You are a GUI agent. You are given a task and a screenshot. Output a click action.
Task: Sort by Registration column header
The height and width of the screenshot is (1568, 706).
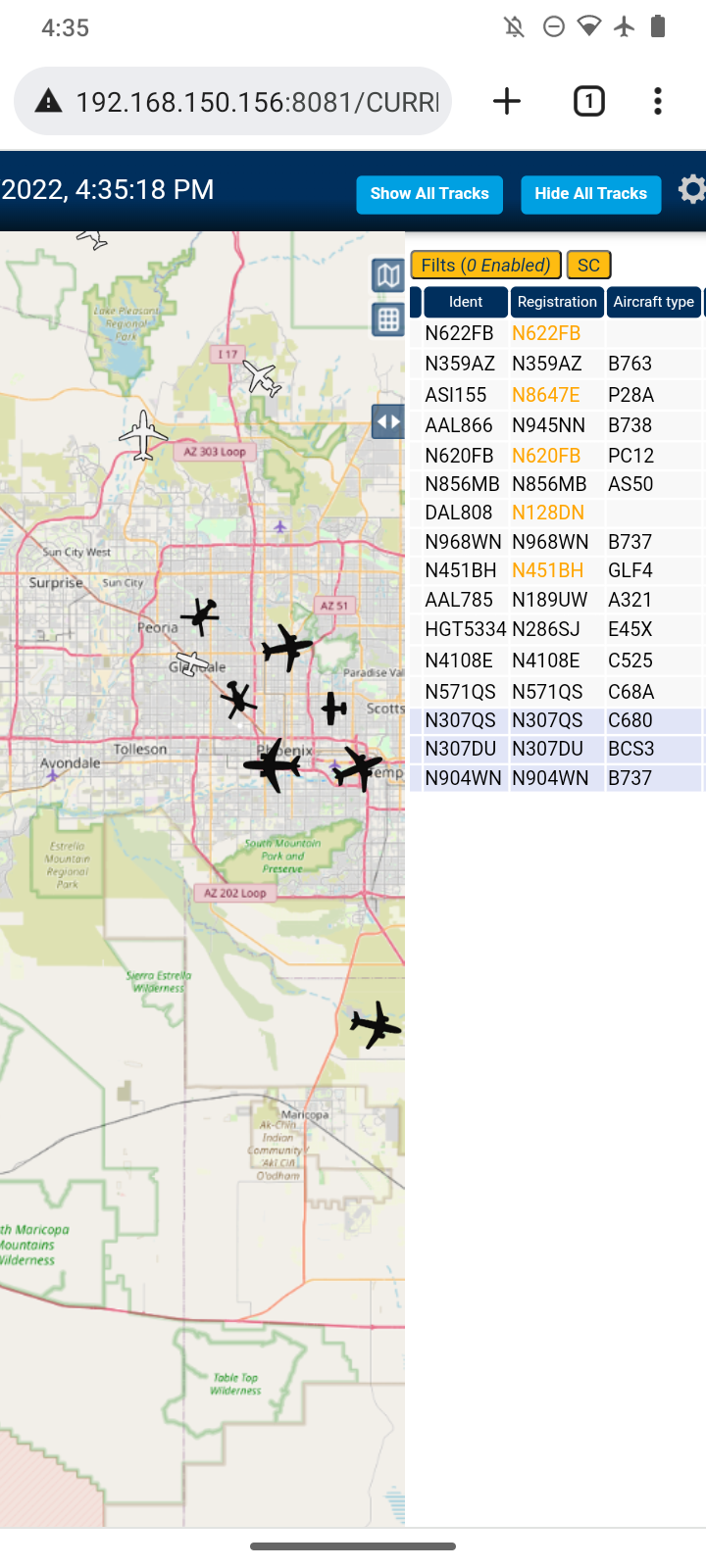pos(557,302)
